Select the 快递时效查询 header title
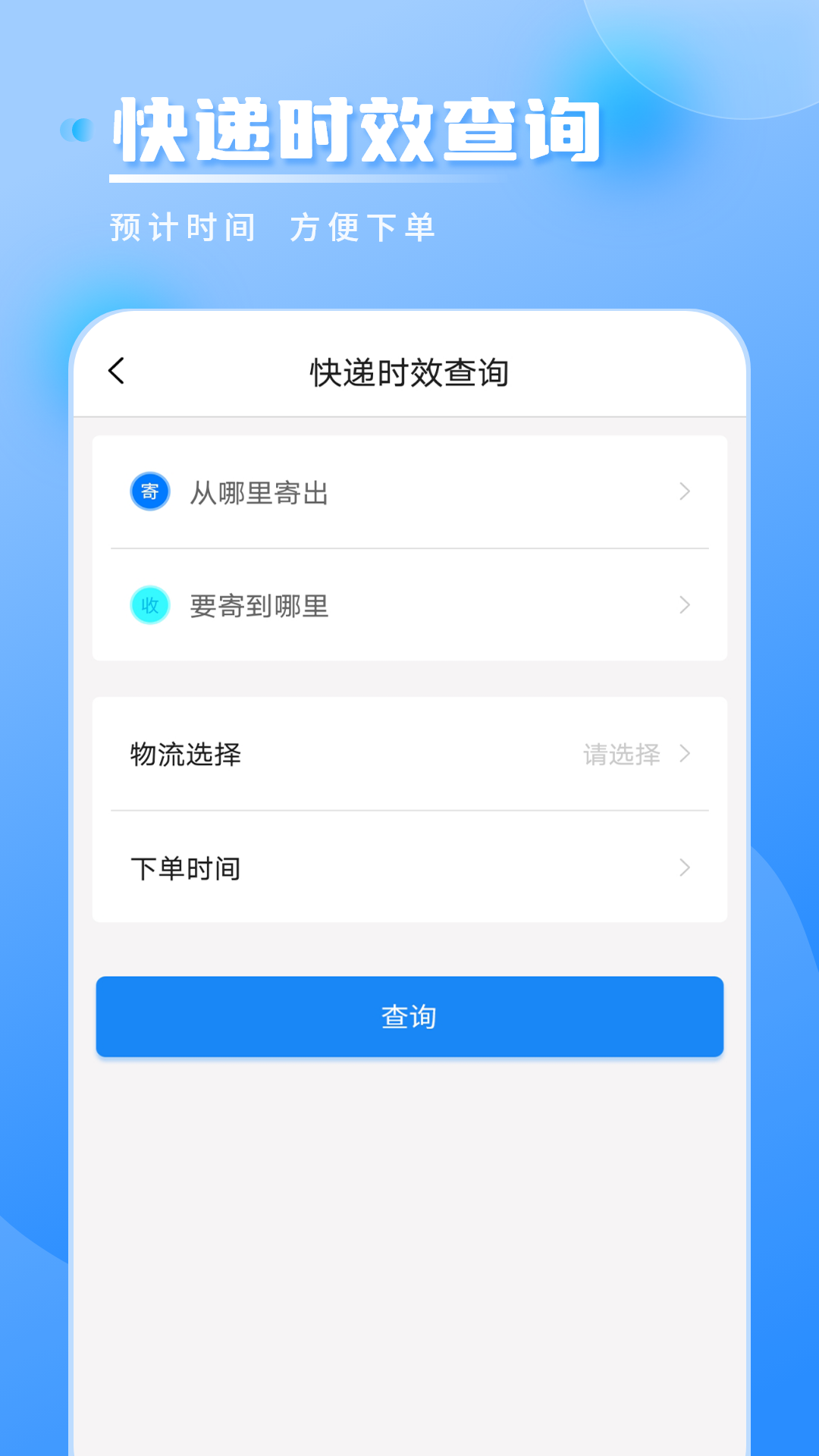 pos(409,373)
